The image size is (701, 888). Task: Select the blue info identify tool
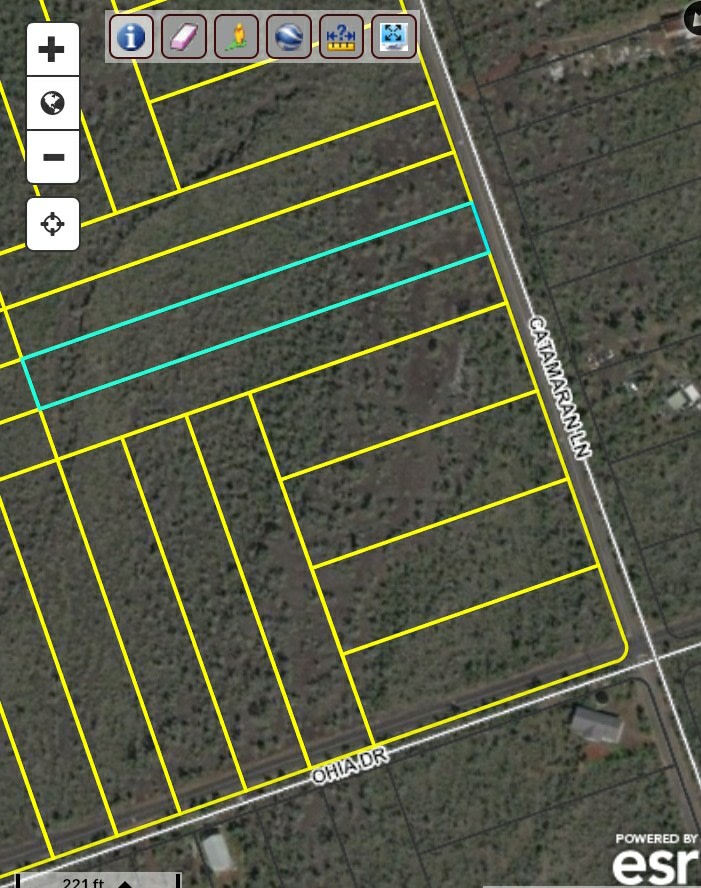131,37
